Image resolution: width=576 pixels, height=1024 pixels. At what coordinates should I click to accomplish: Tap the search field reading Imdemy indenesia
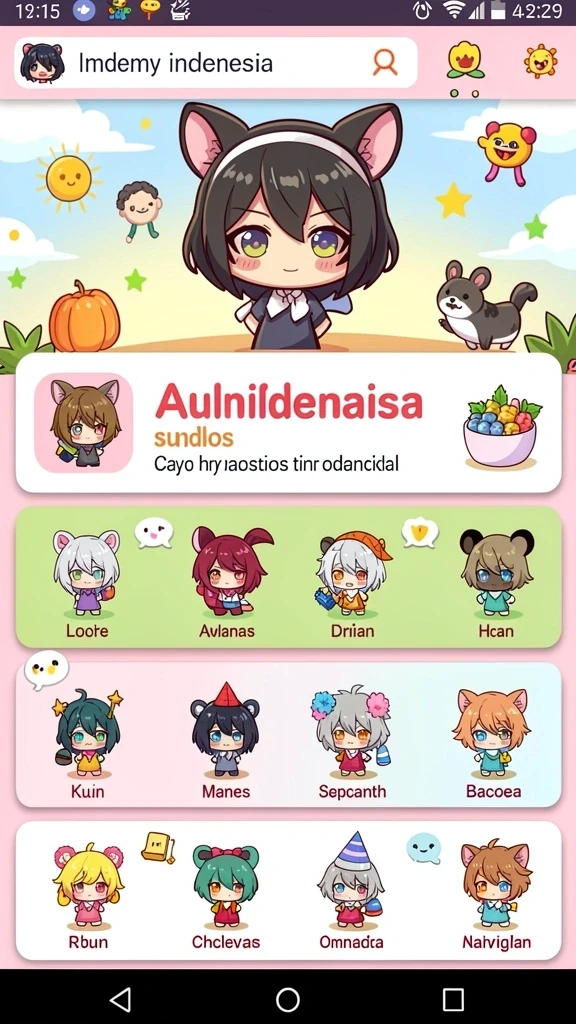pyautogui.click(x=216, y=63)
